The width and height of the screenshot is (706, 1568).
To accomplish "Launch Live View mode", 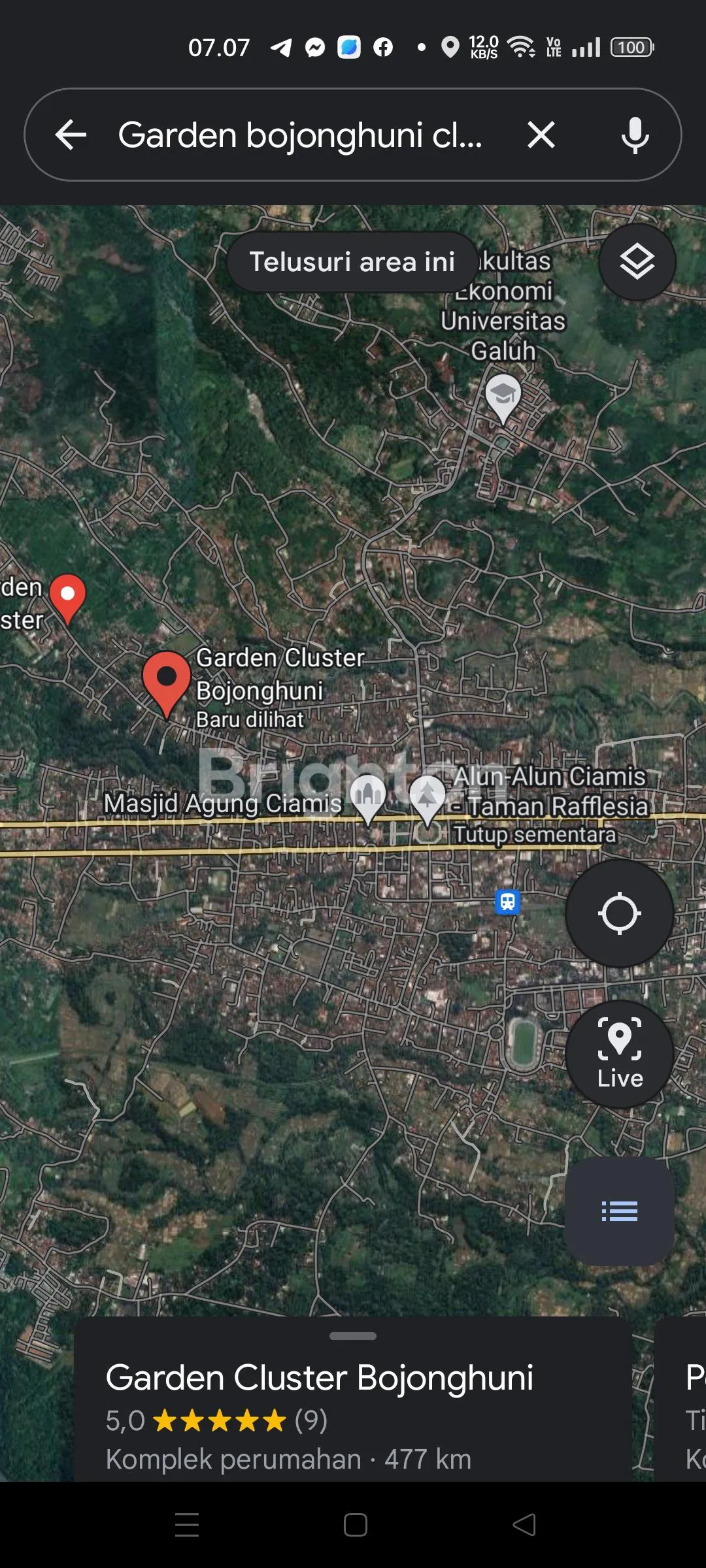I will click(x=618, y=1053).
